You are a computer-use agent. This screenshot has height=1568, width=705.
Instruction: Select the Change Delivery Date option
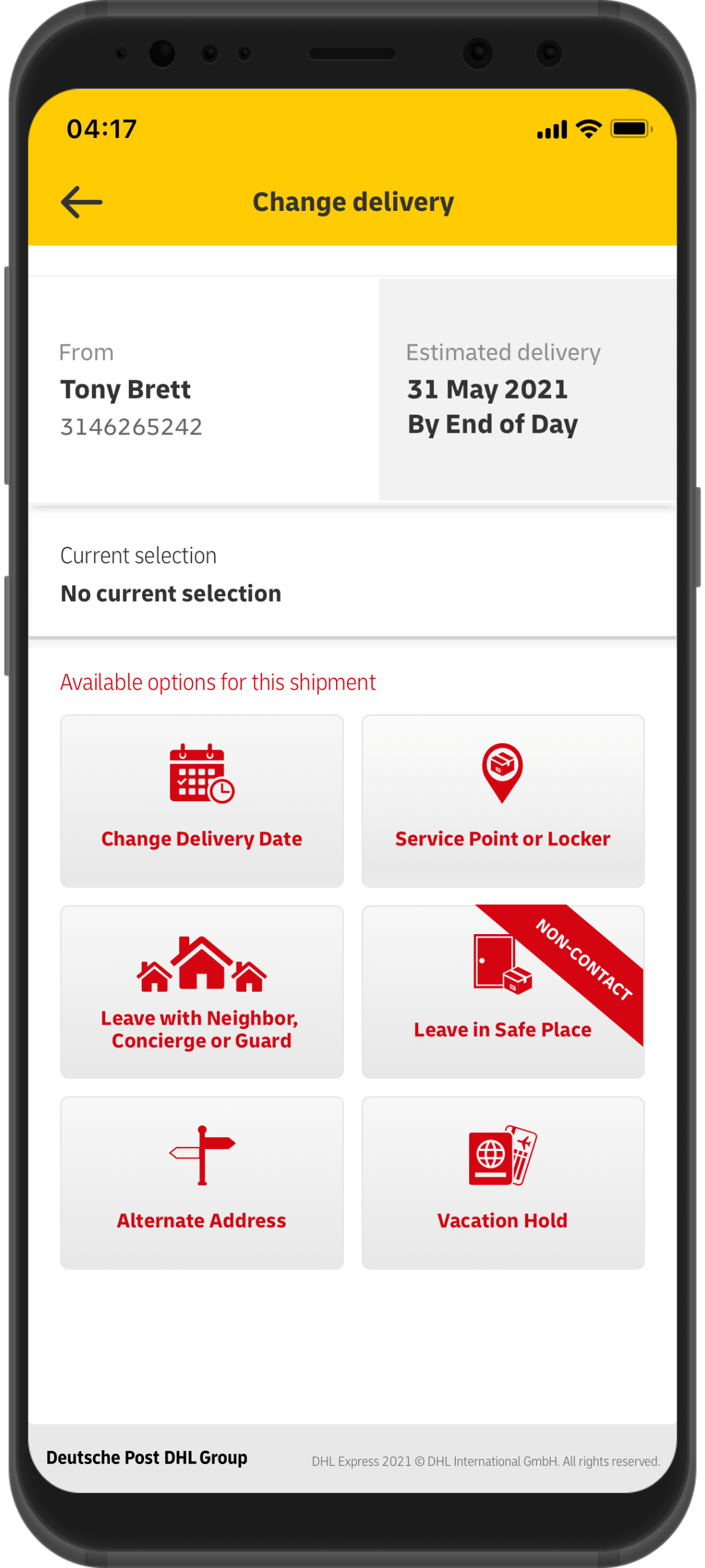(202, 800)
